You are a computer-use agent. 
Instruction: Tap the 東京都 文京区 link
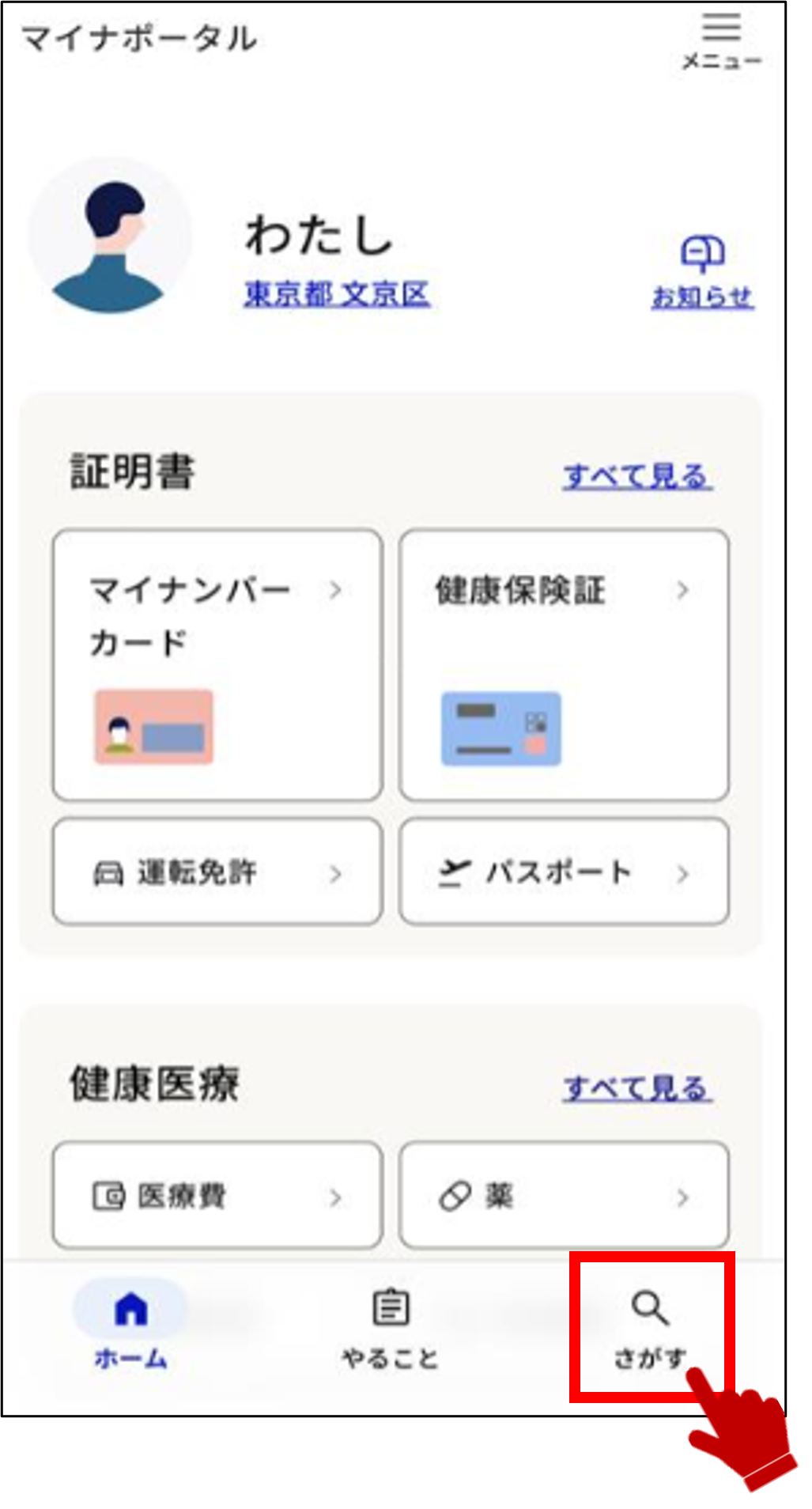pyautogui.click(x=337, y=294)
